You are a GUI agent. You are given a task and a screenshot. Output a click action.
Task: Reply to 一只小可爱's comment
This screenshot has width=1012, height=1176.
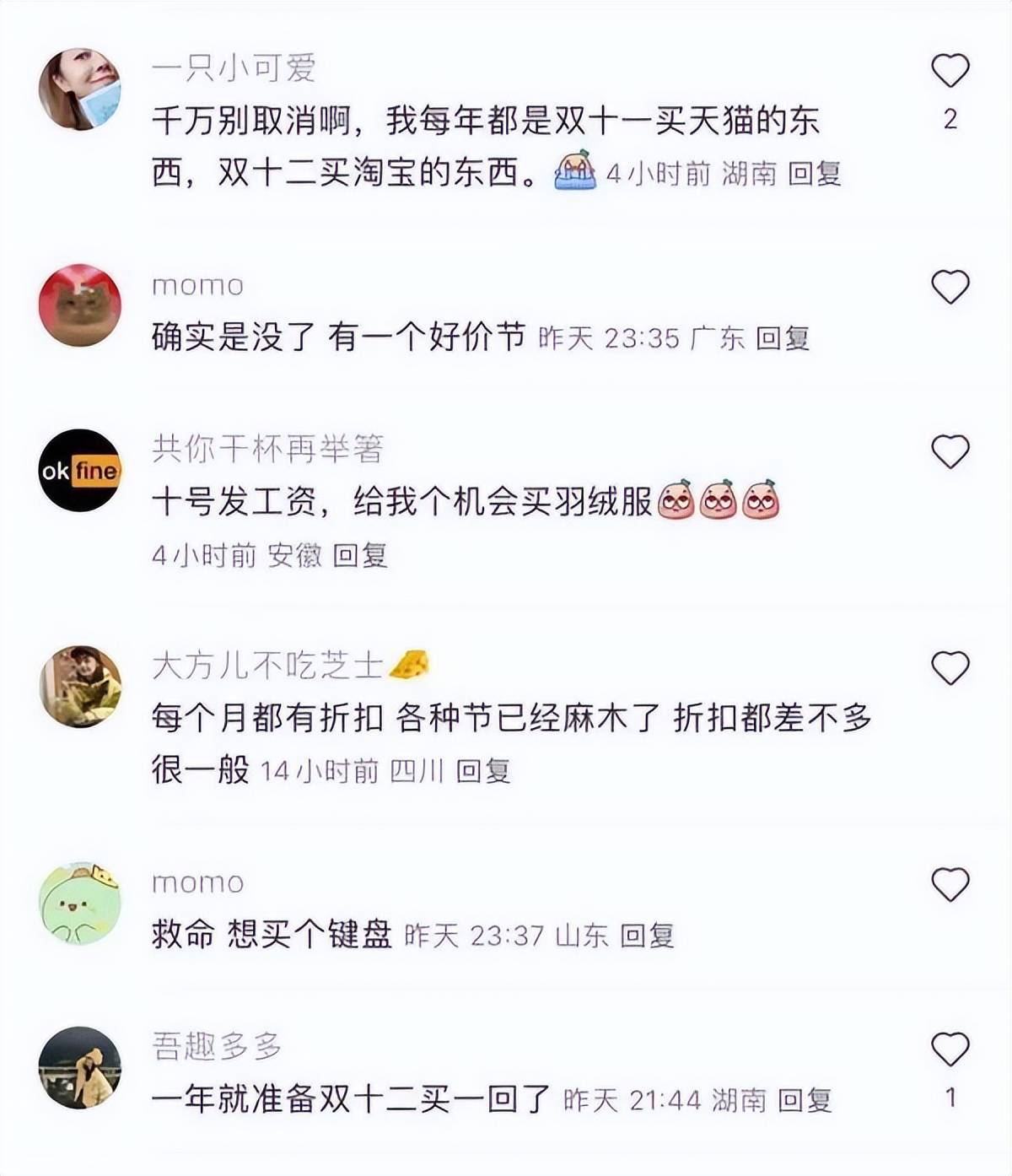coord(815,174)
